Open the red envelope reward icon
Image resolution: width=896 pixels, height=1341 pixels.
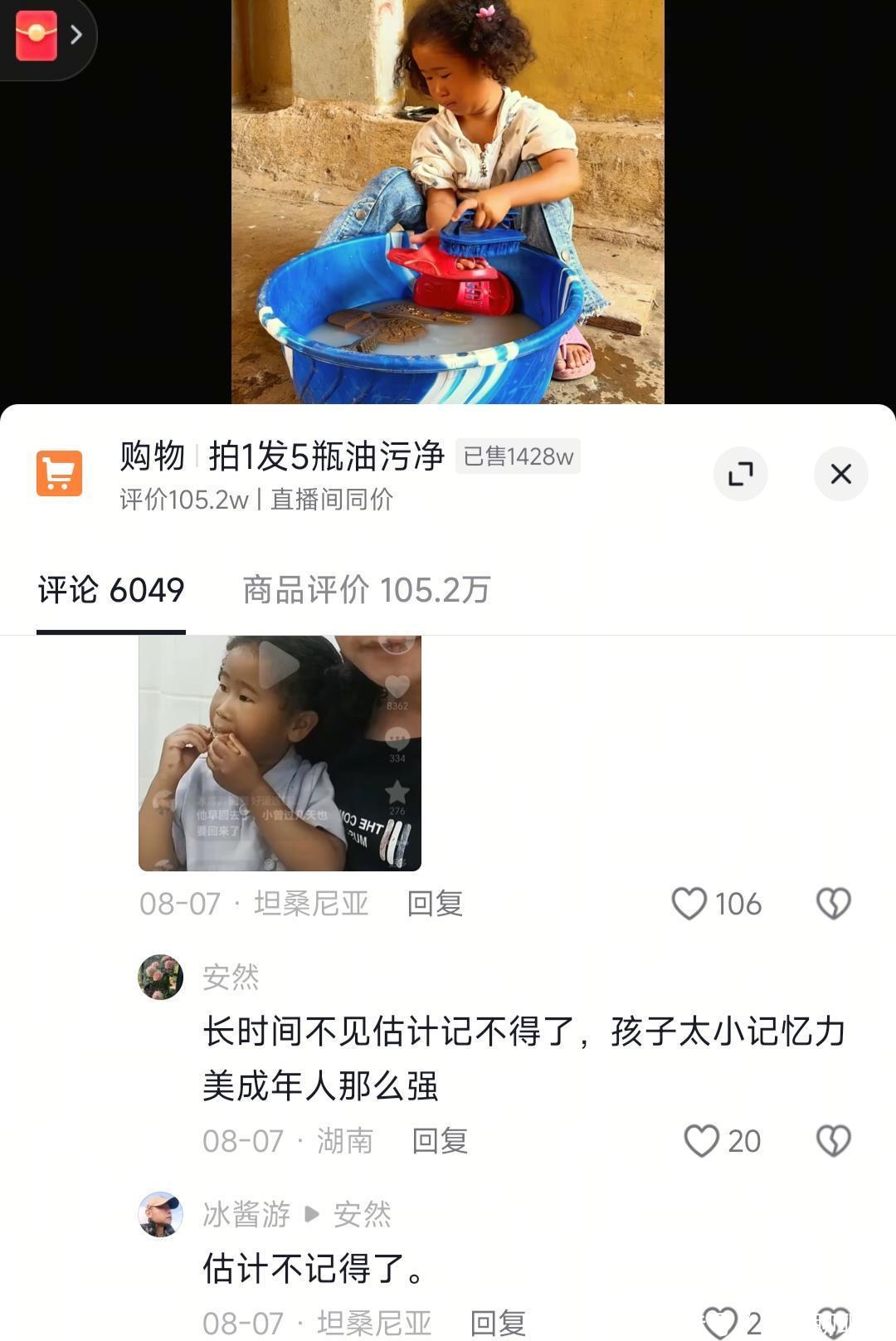click(37, 36)
